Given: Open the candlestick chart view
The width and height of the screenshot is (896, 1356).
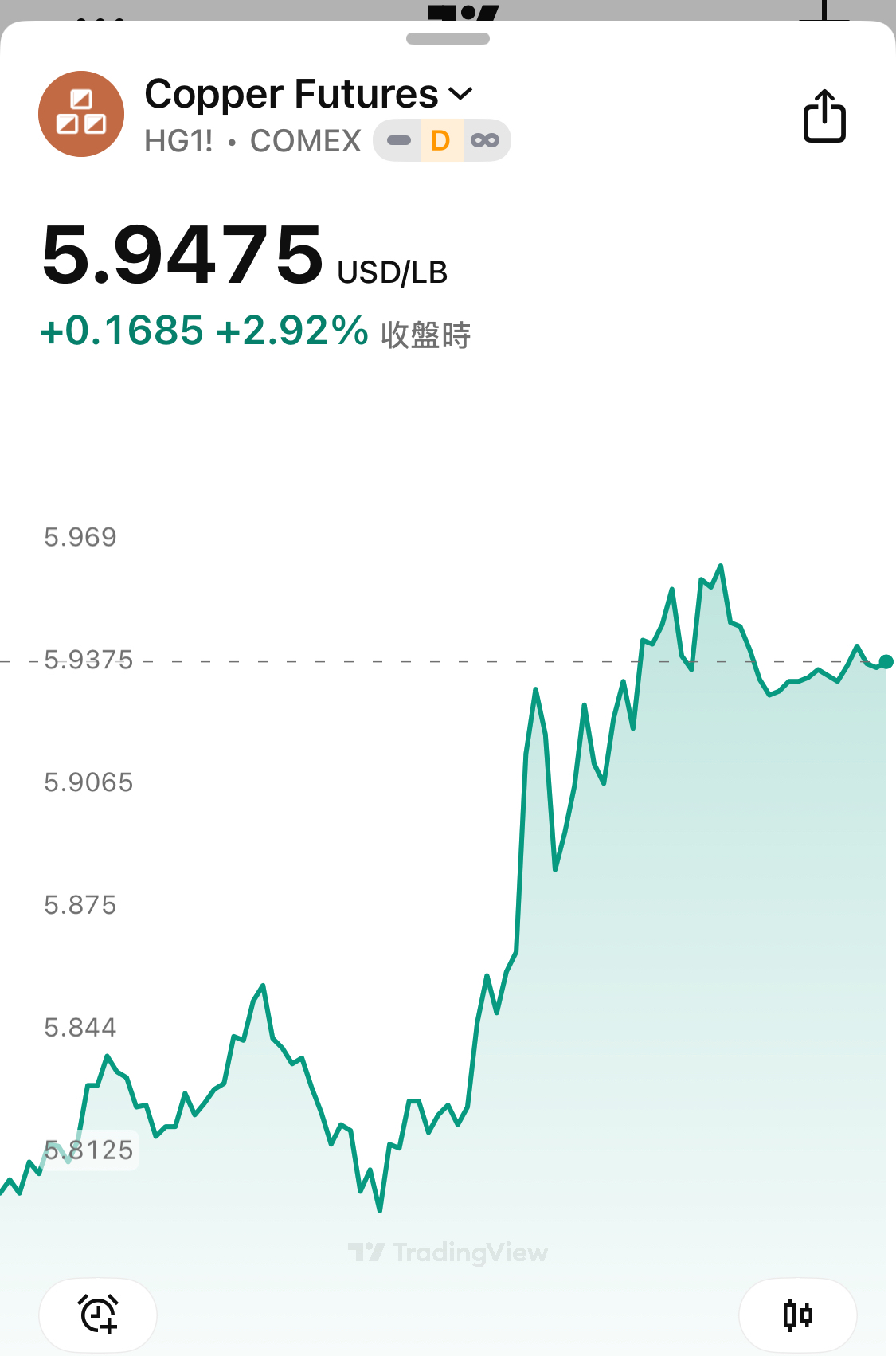Looking at the screenshot, I should pyautogui.click(x=797, y=1315).
